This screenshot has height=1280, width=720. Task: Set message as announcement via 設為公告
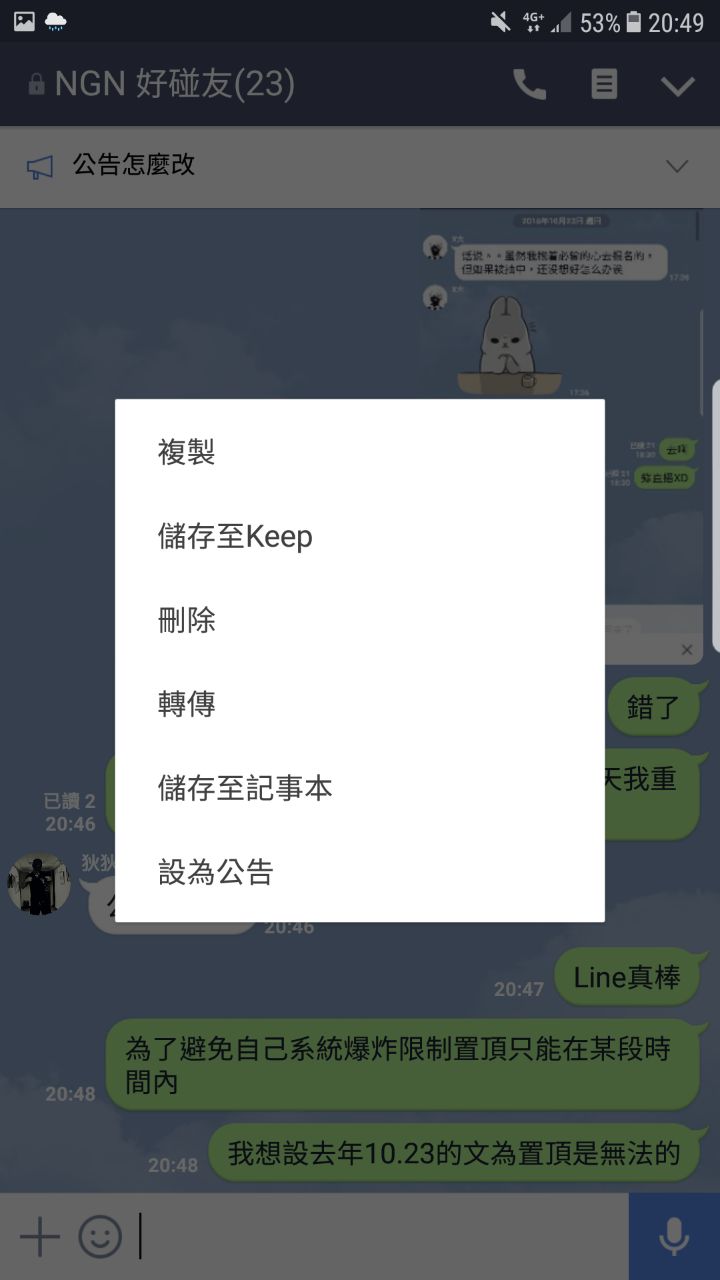click(216, 873)
